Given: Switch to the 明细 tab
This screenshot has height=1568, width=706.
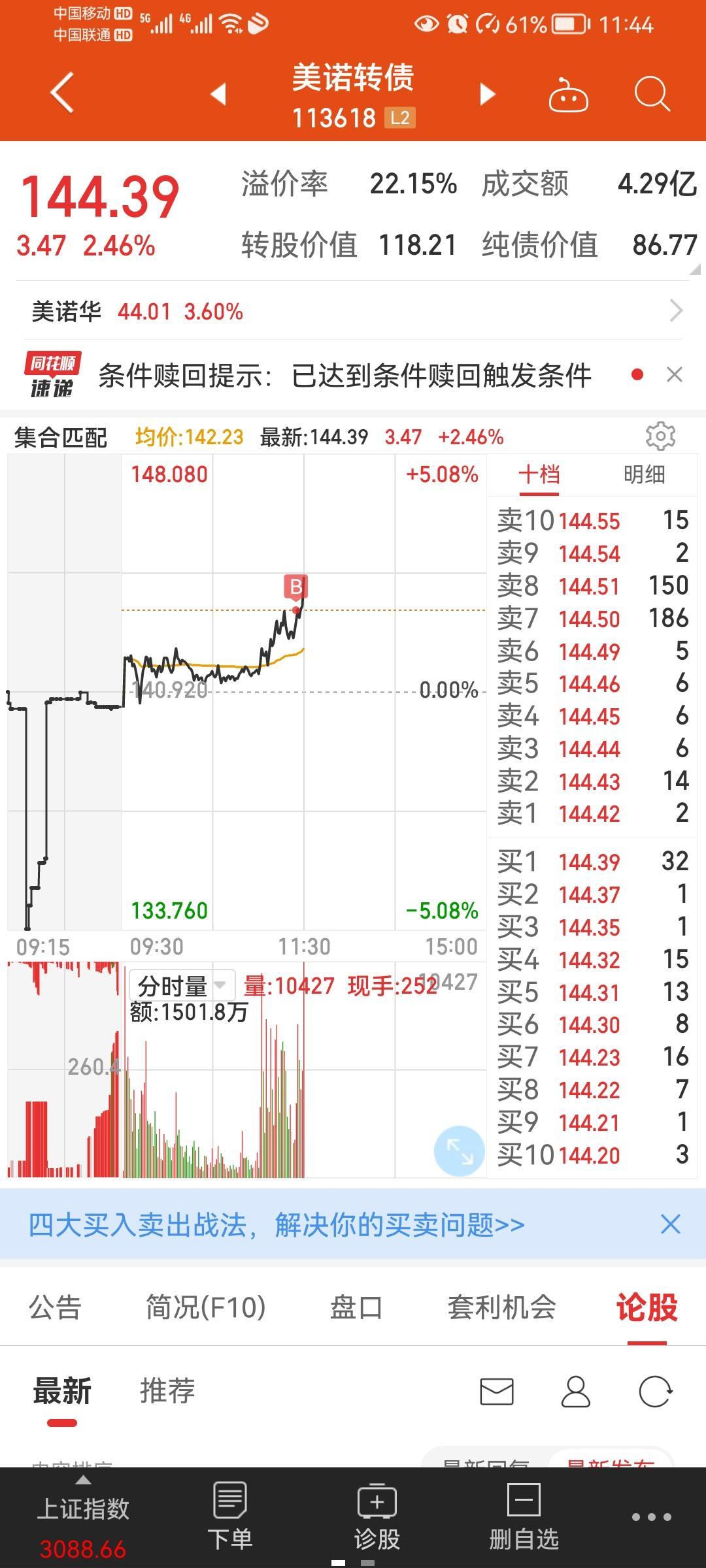Looking at the screenshot, I should (644, 474).
